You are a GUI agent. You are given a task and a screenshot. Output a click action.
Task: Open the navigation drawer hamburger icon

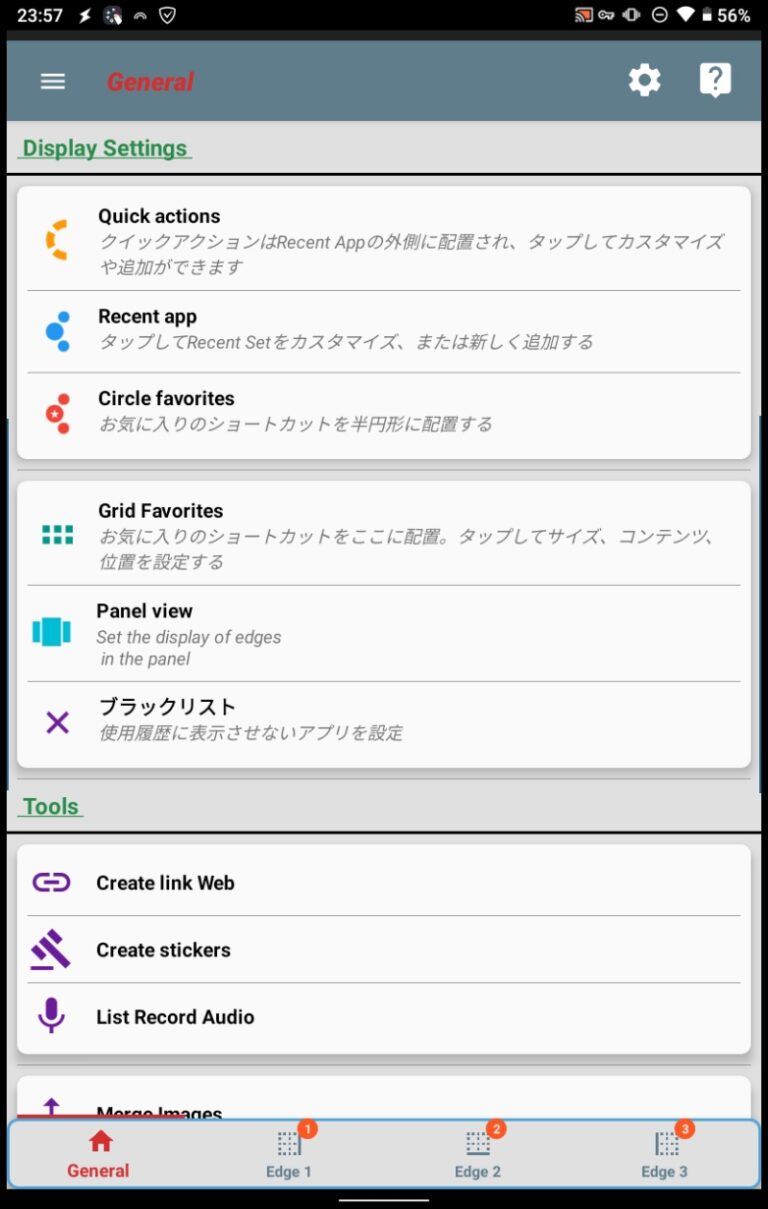click(52, 81)
